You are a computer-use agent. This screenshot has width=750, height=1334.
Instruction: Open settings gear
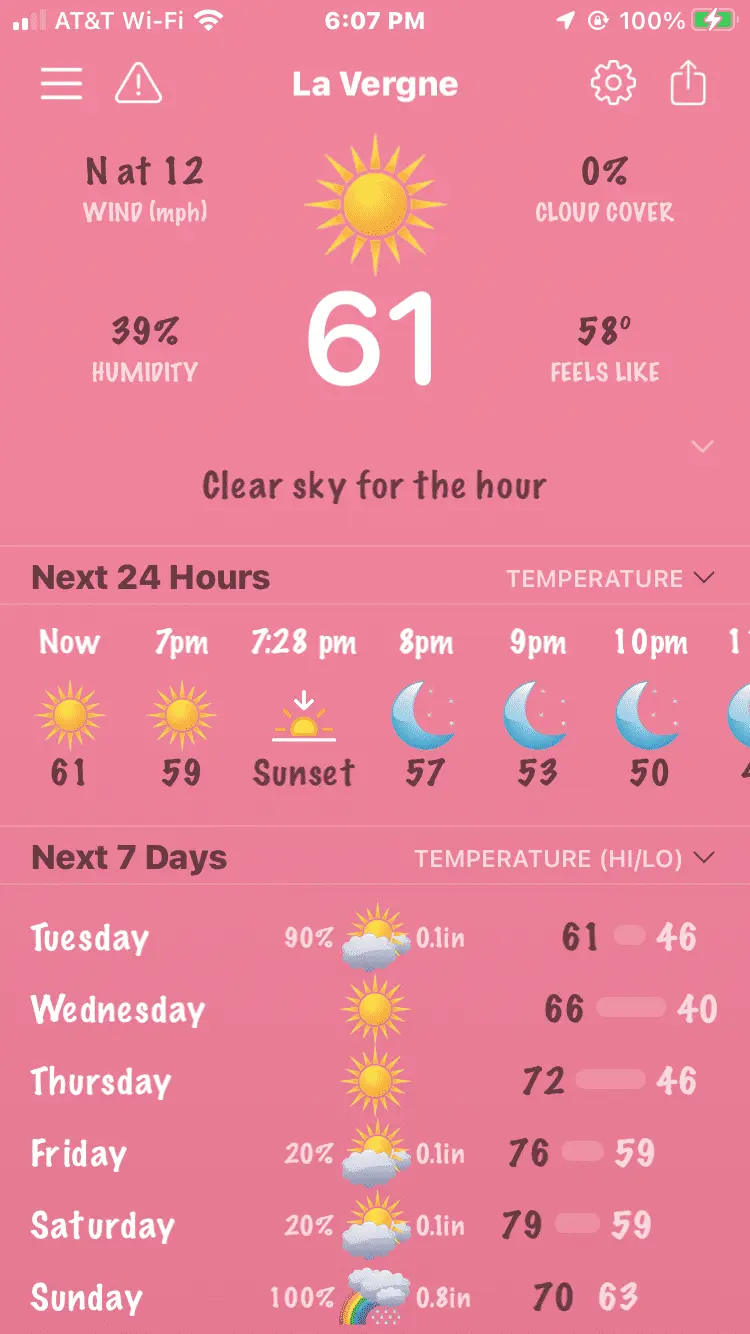[613, 84]
